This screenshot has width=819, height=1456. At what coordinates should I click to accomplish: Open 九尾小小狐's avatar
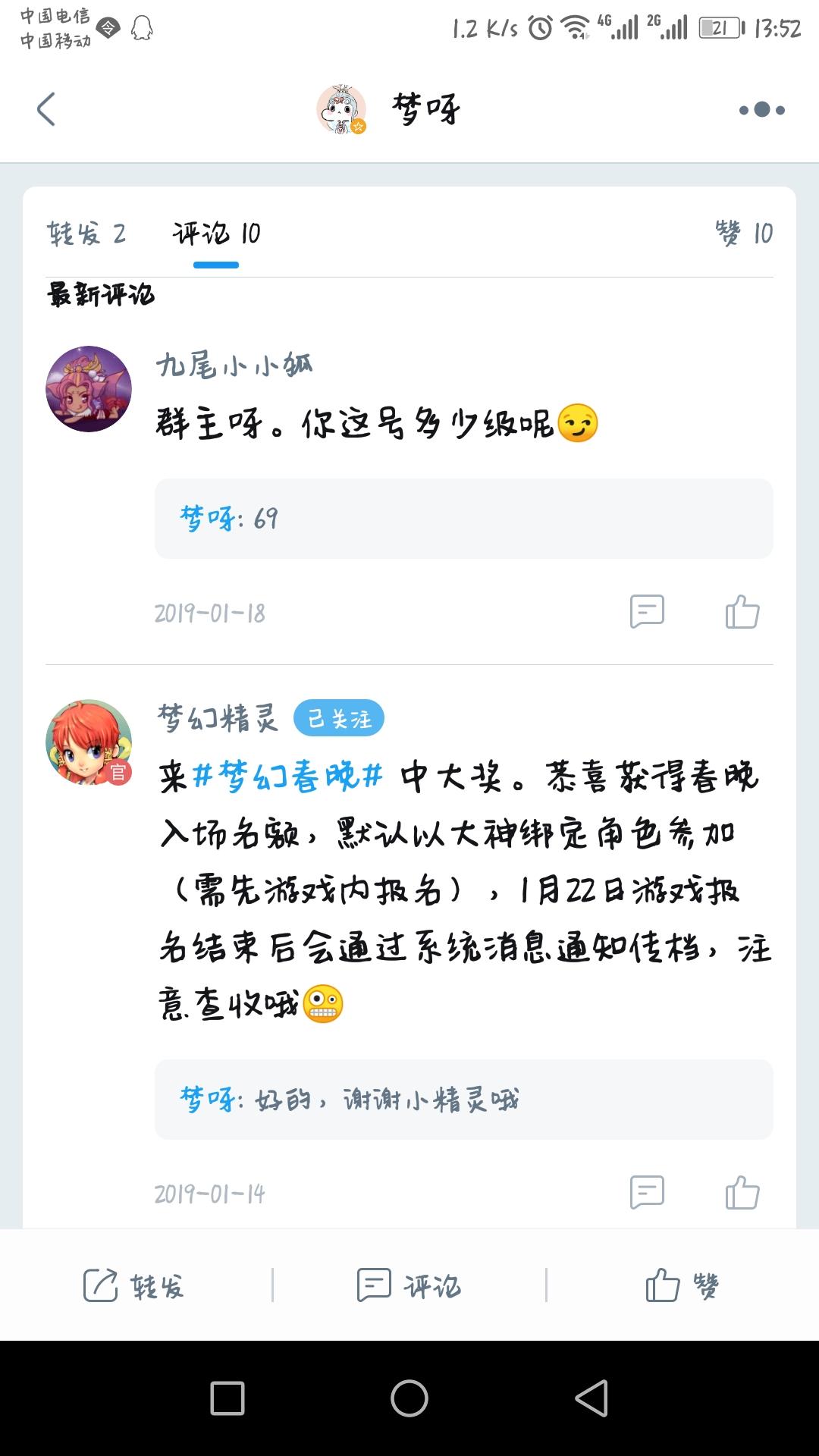click(89, 389)
